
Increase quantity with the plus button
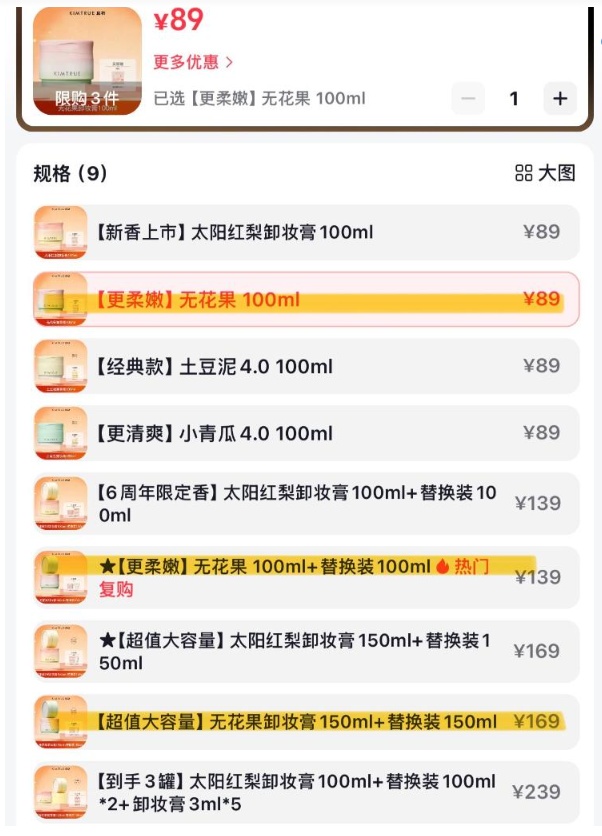pos(560,98)
